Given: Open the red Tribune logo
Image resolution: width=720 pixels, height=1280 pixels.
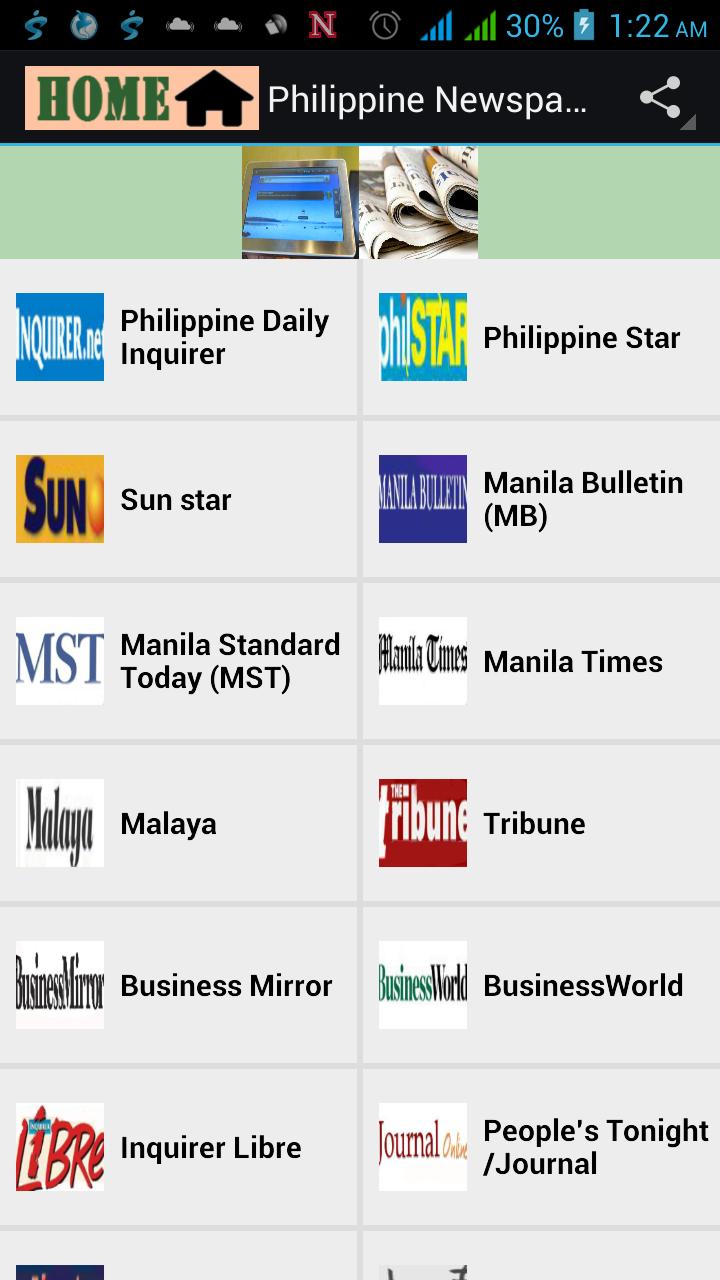Looking at the screenshot, I should pyautogui.click(x=422, y=823).
